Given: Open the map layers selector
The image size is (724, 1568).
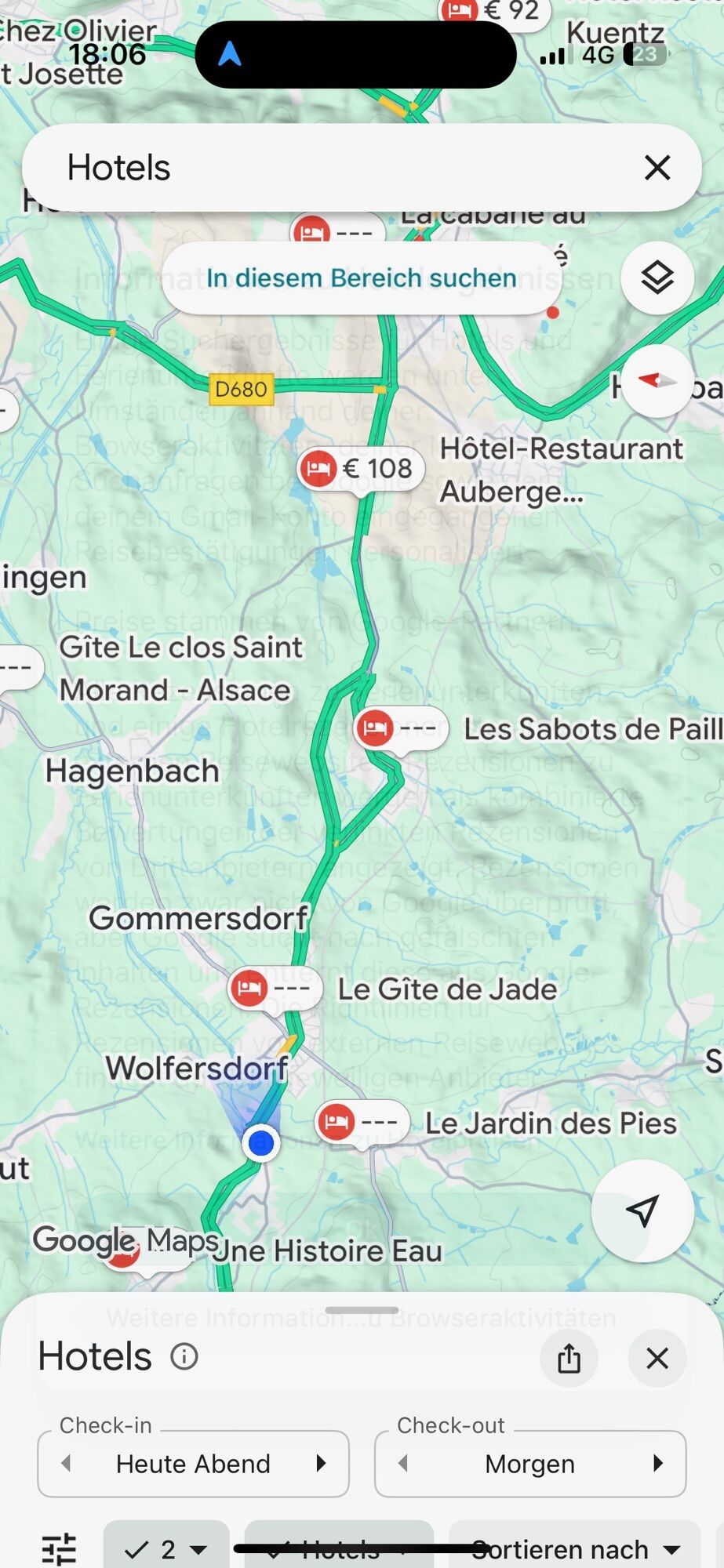Looking at the screenshot, I should [x=657, y=278].
